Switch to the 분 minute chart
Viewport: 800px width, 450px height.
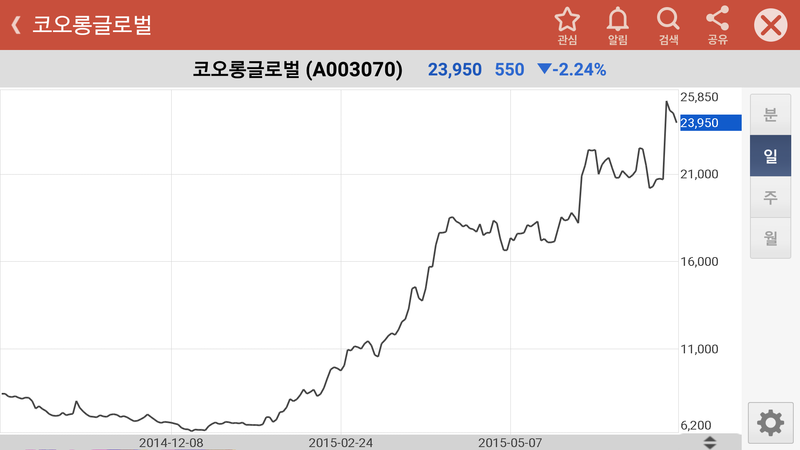[770, 114]
